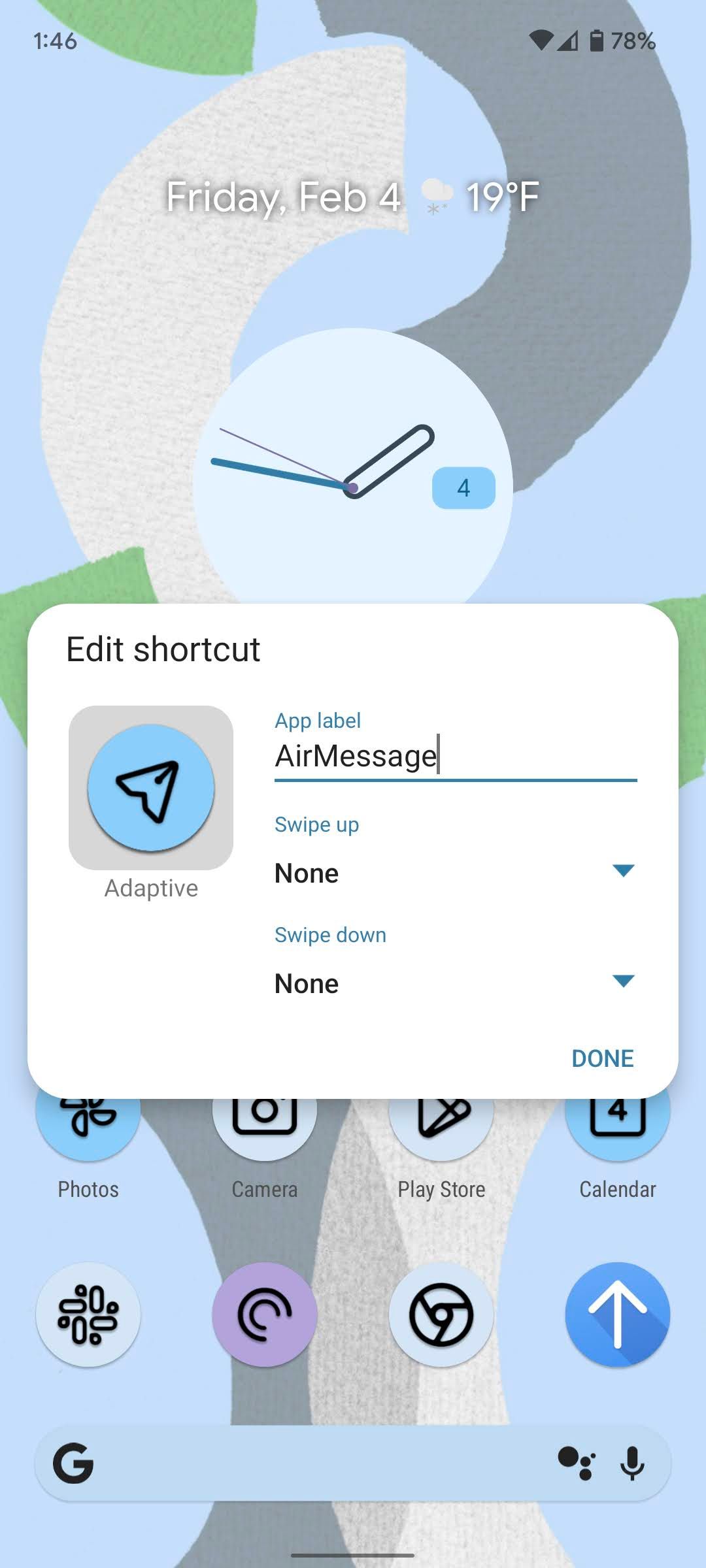The image size is (706, 1568).
Task: Open the Photos app
Action: tap(88, 1137)
